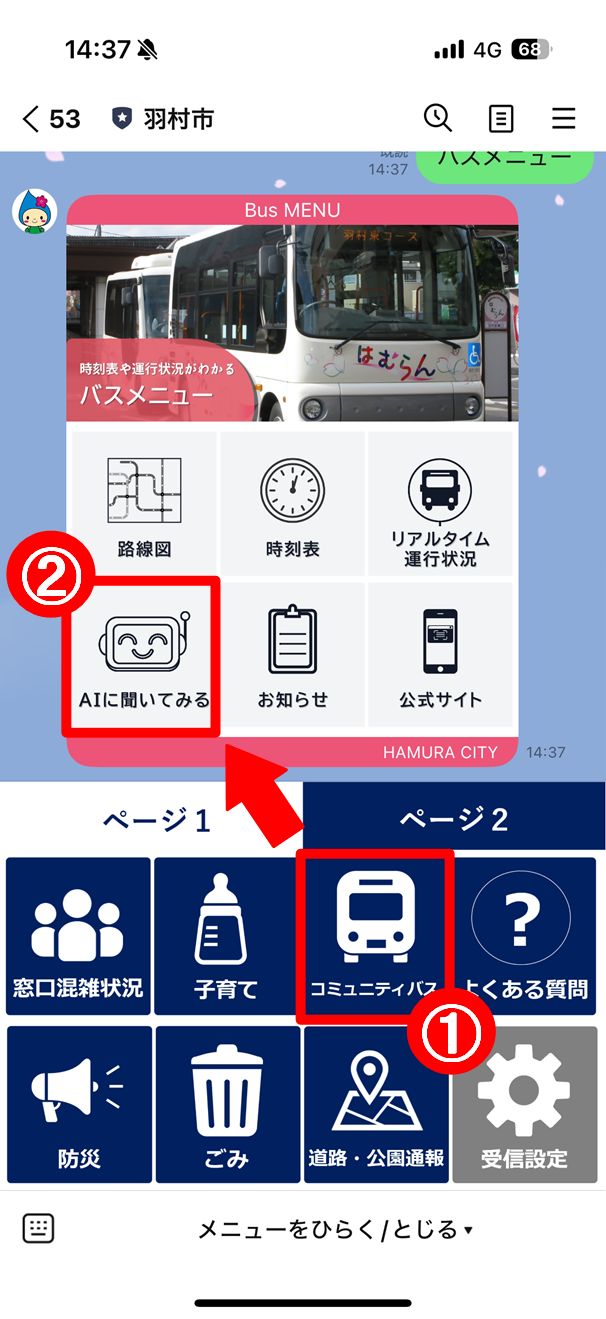Open 防災 disaster prevention button
The image size is (606, 1319).
click(x=78, y=1104)
